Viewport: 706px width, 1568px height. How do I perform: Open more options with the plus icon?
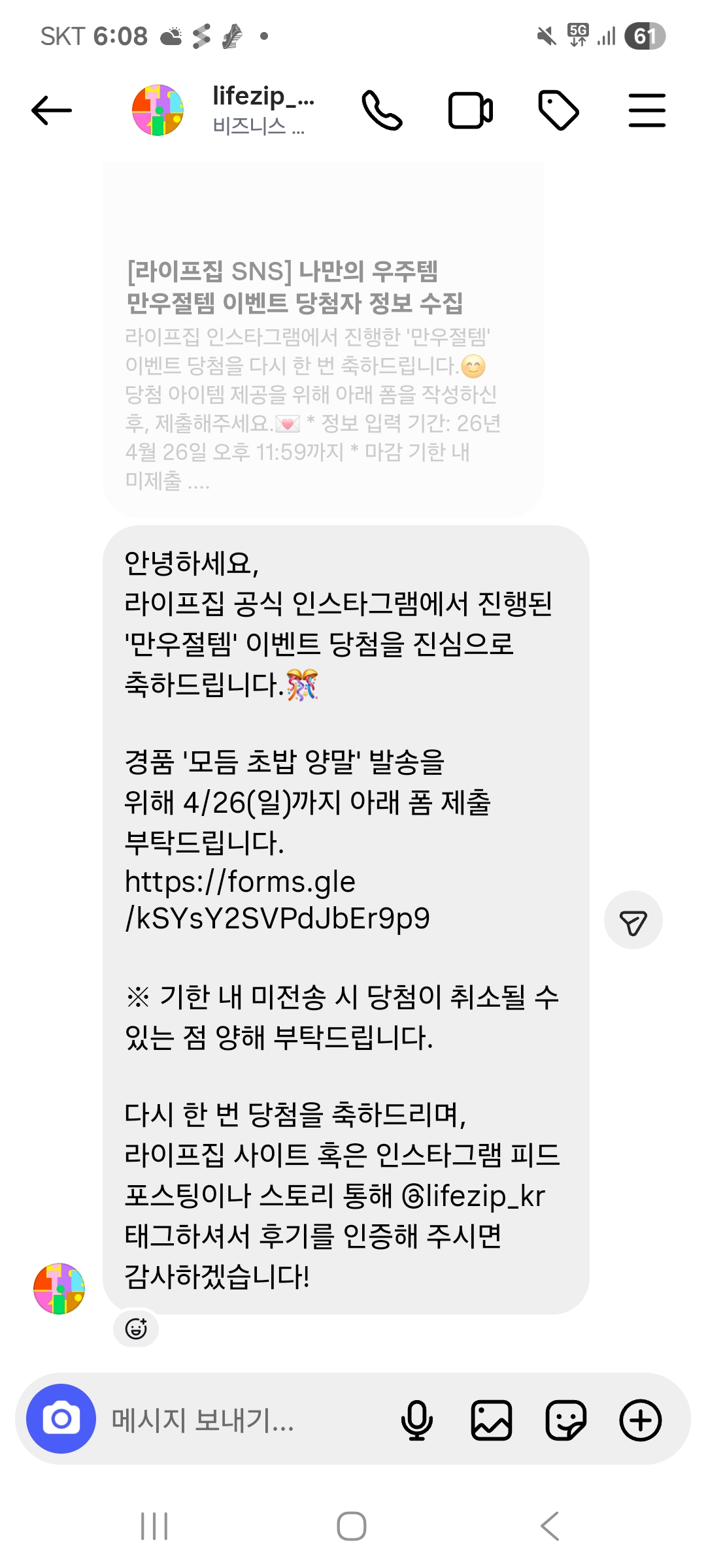[x=641, y=1420]
